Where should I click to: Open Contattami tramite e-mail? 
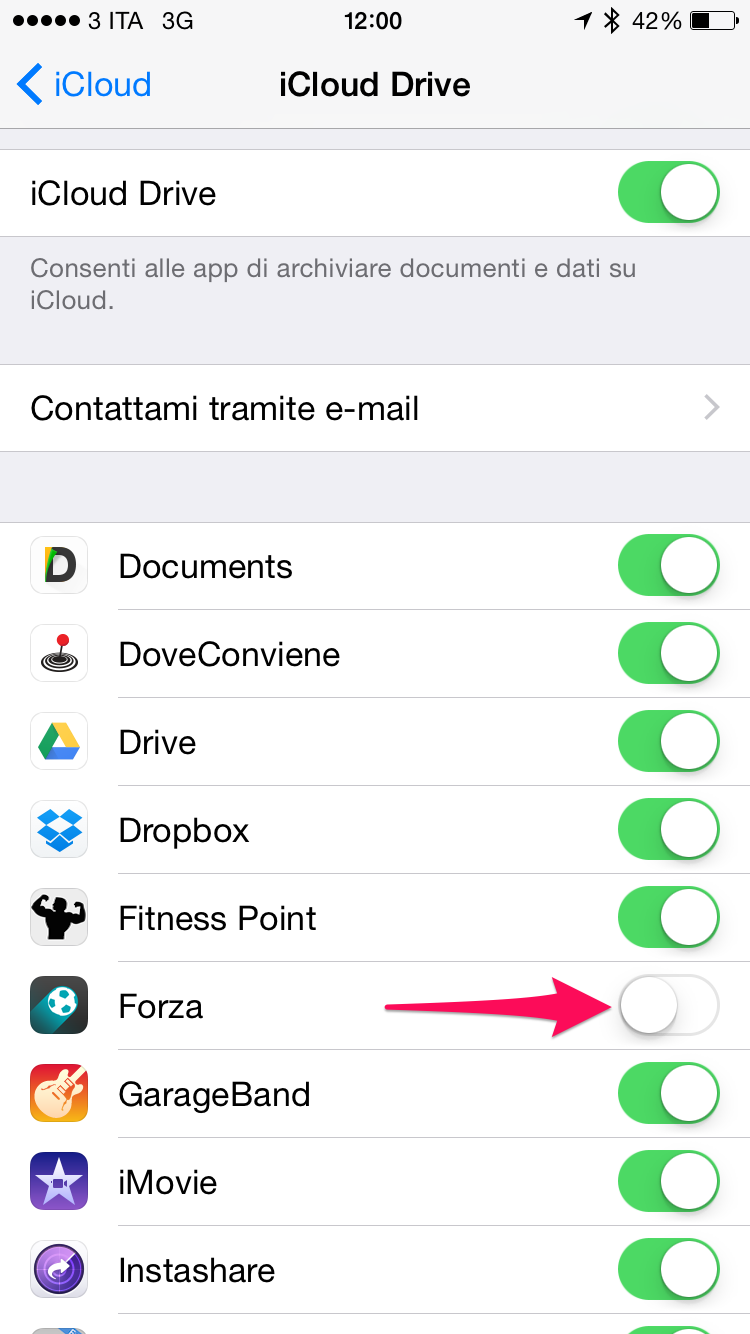pos(375,408)
